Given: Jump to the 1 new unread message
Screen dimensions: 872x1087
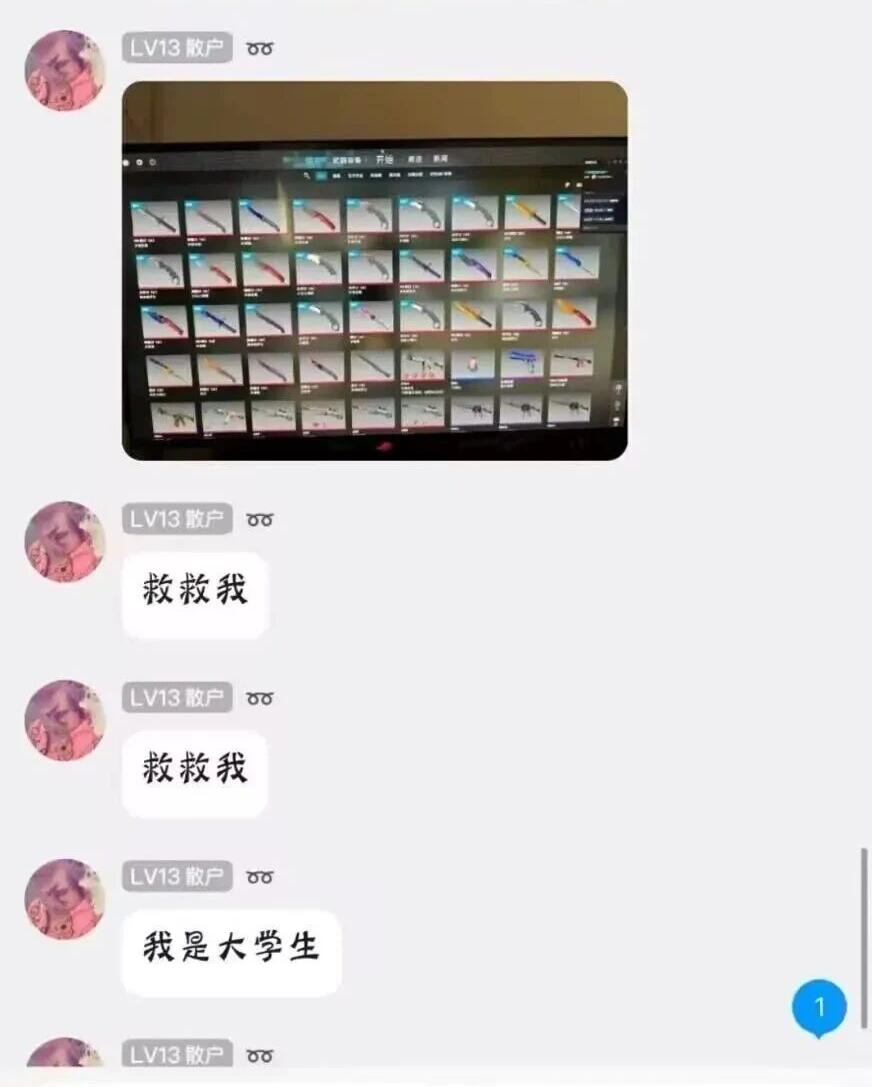Looking at the screenshot, I should pyautogui.click(x=818, y=1007).
